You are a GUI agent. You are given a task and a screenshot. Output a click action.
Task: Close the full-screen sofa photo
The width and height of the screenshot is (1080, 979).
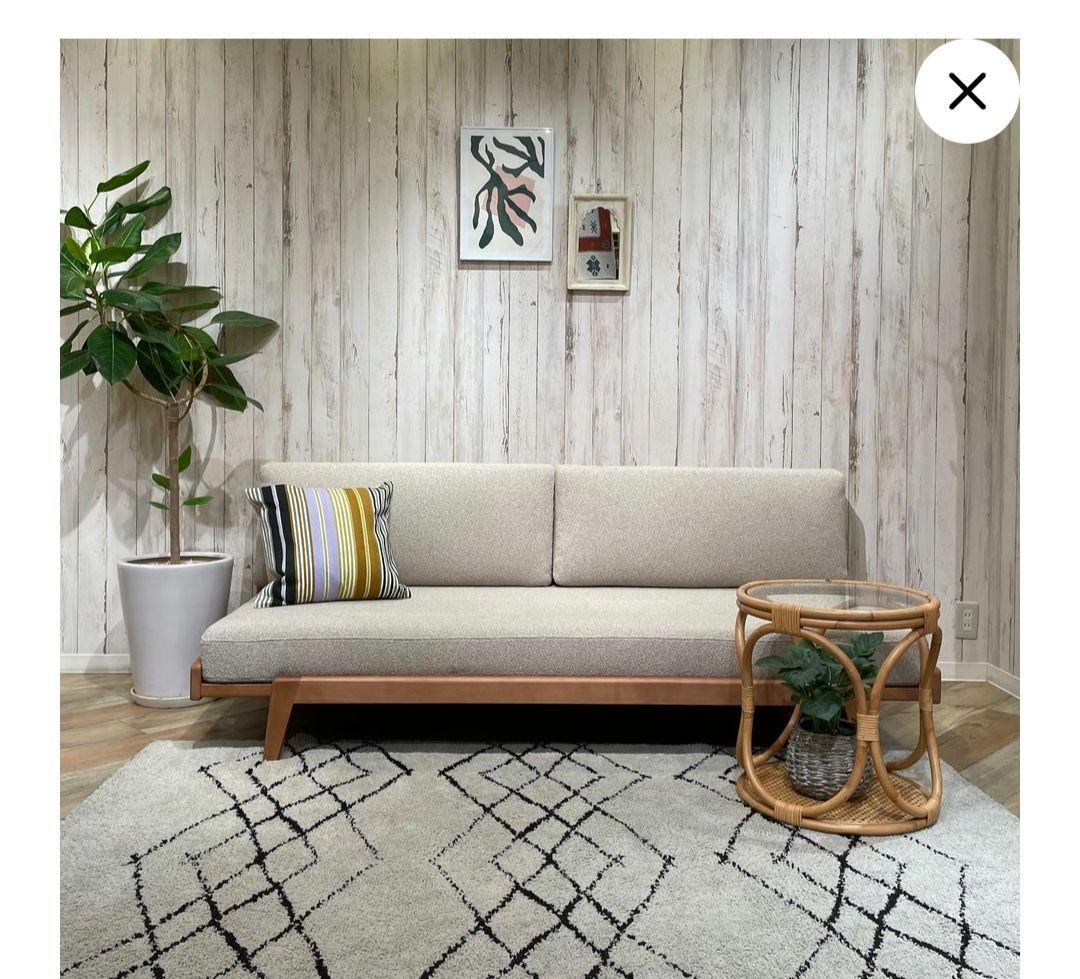[966, 91]
